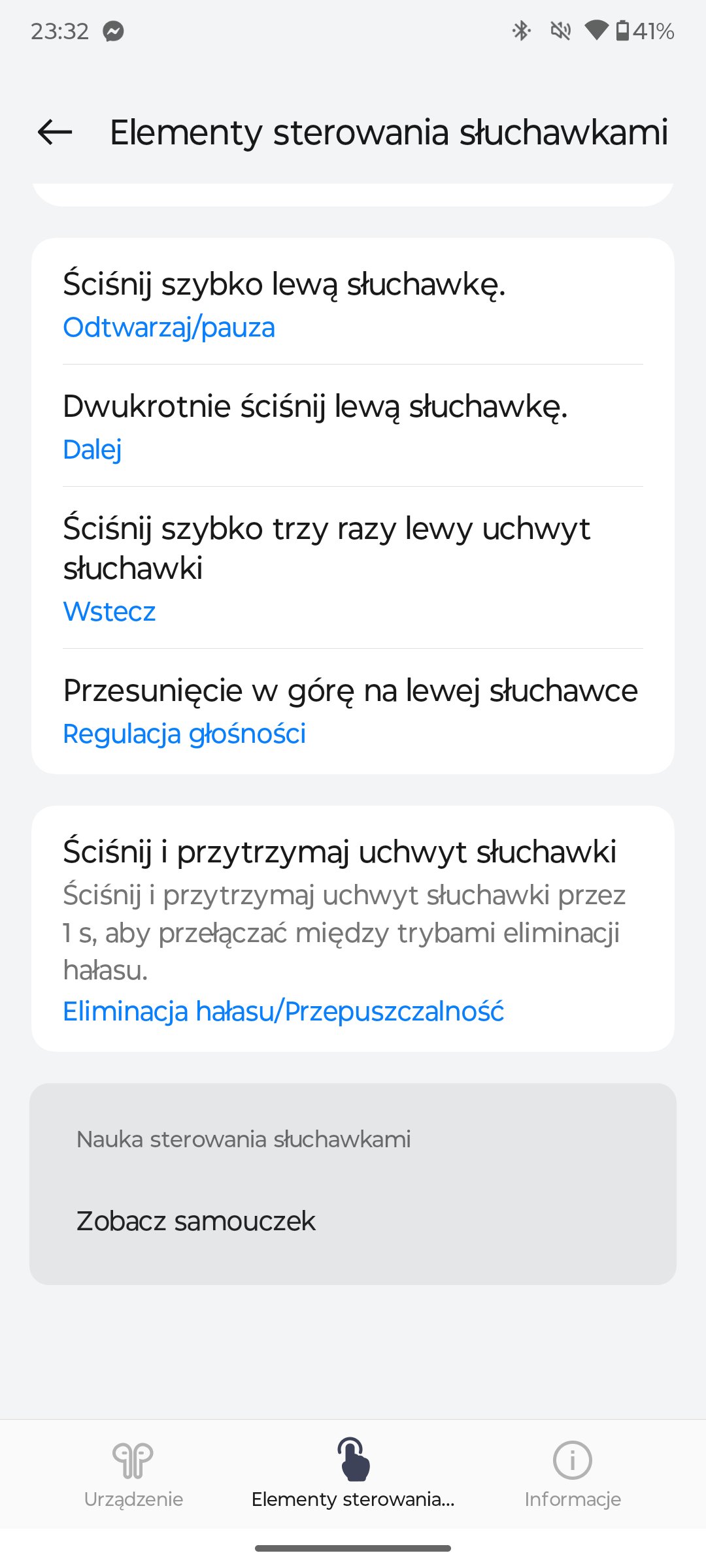The image size is (706, 1568).
Task: Switch to the Informacje tab
Action: [x=573, y=1475]
